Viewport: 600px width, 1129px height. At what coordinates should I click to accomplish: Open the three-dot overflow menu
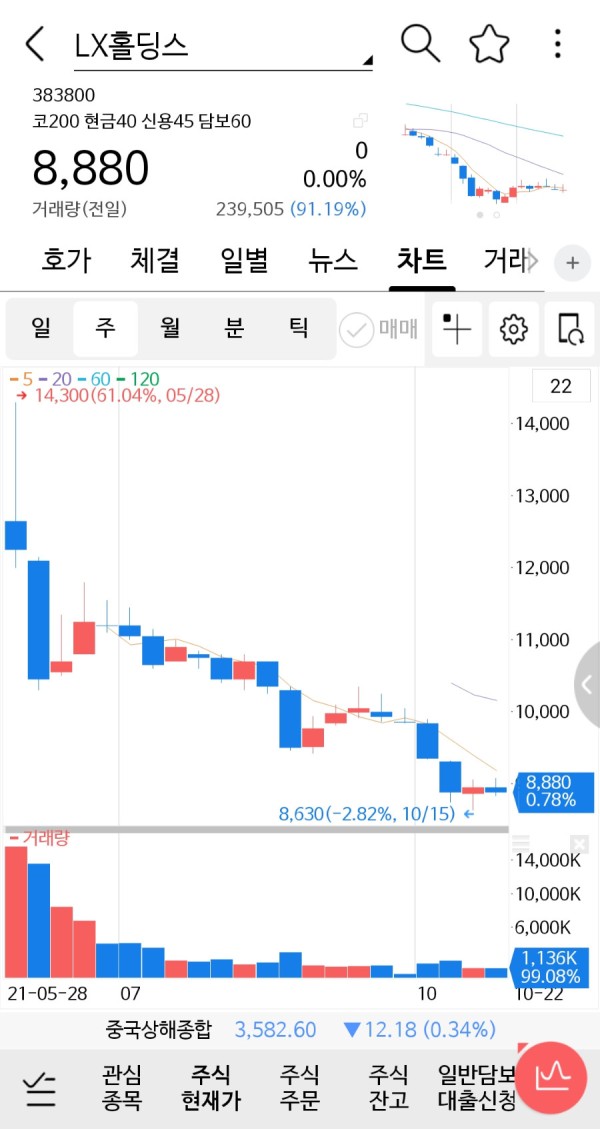[558, 44]
